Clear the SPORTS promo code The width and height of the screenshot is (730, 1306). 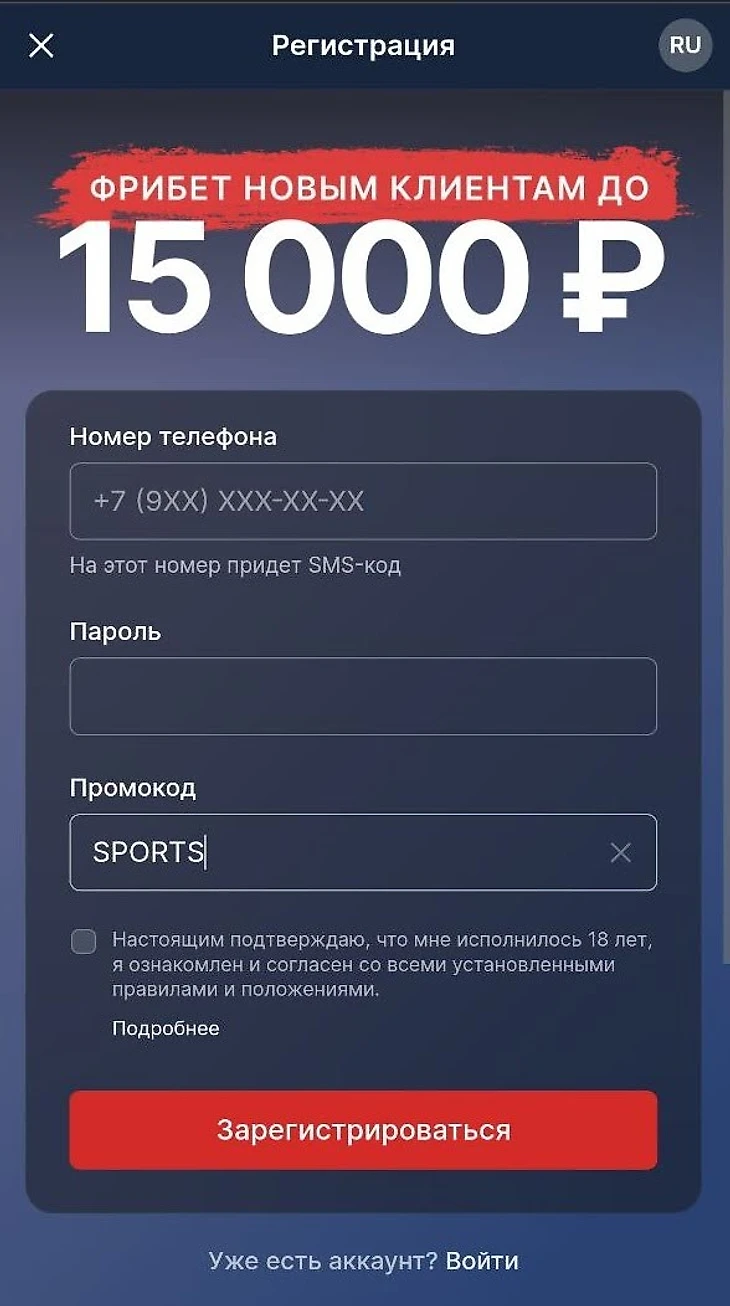[x=621, y=852]
